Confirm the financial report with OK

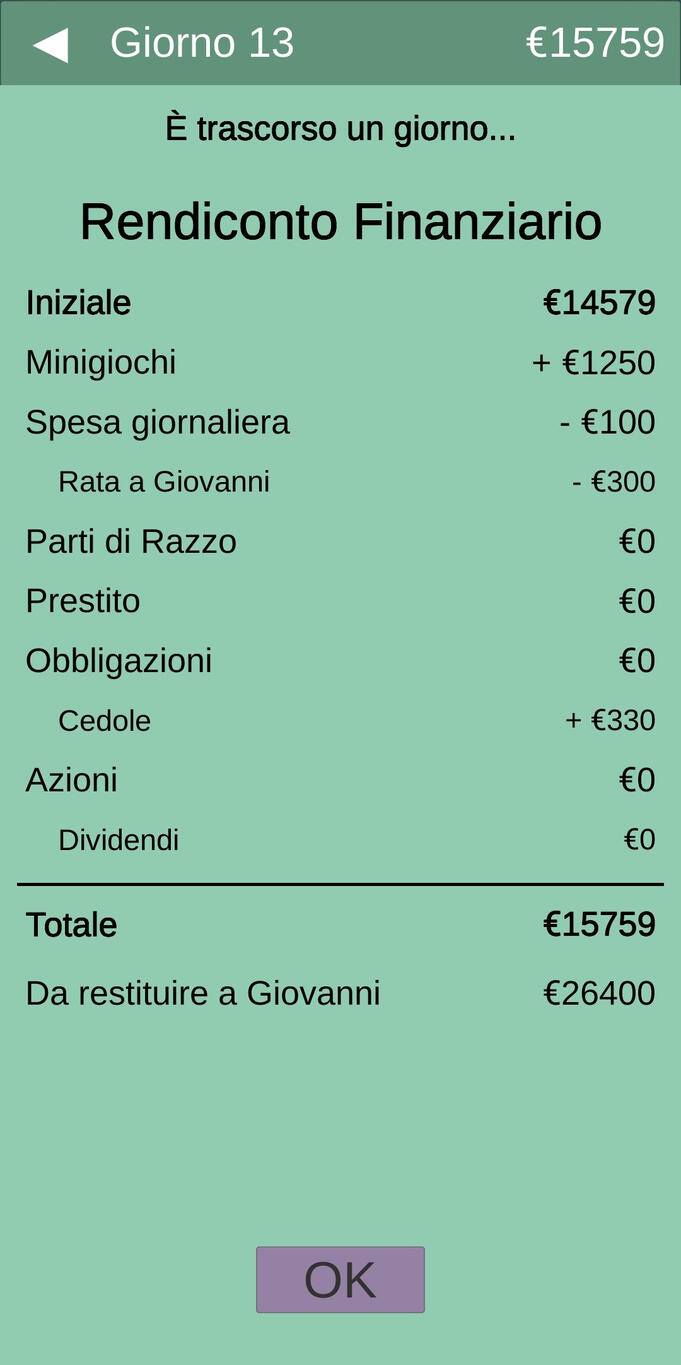click(x=340, y=1279)
